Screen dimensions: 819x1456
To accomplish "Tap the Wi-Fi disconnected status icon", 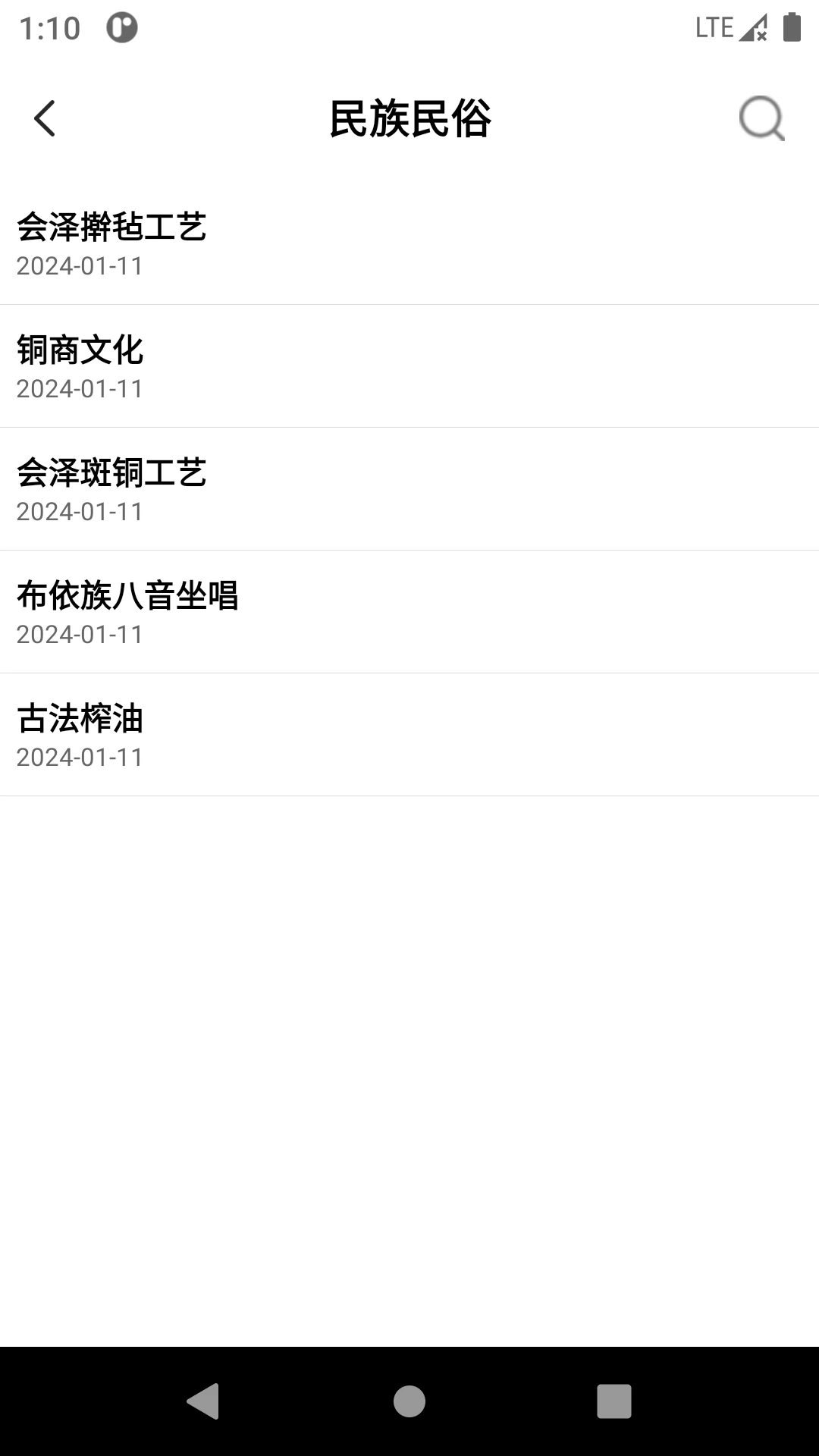I will tap(755, 27).
